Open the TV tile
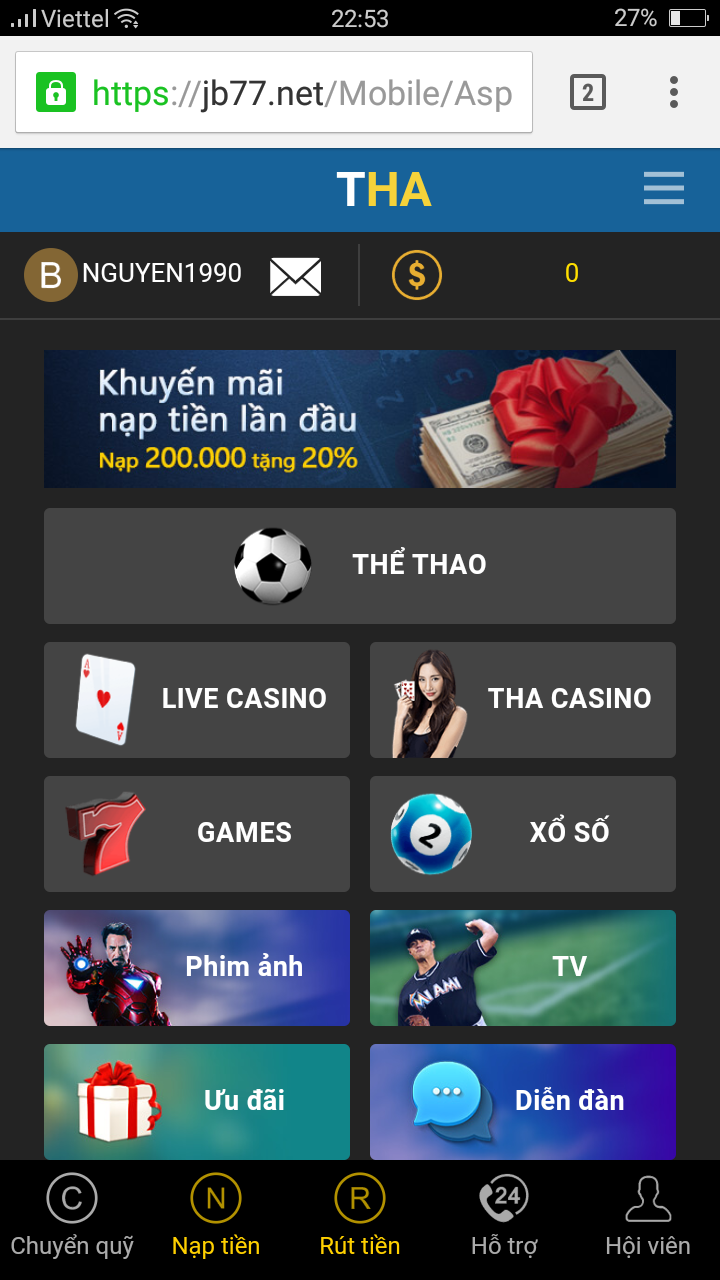 click(523, 967)
